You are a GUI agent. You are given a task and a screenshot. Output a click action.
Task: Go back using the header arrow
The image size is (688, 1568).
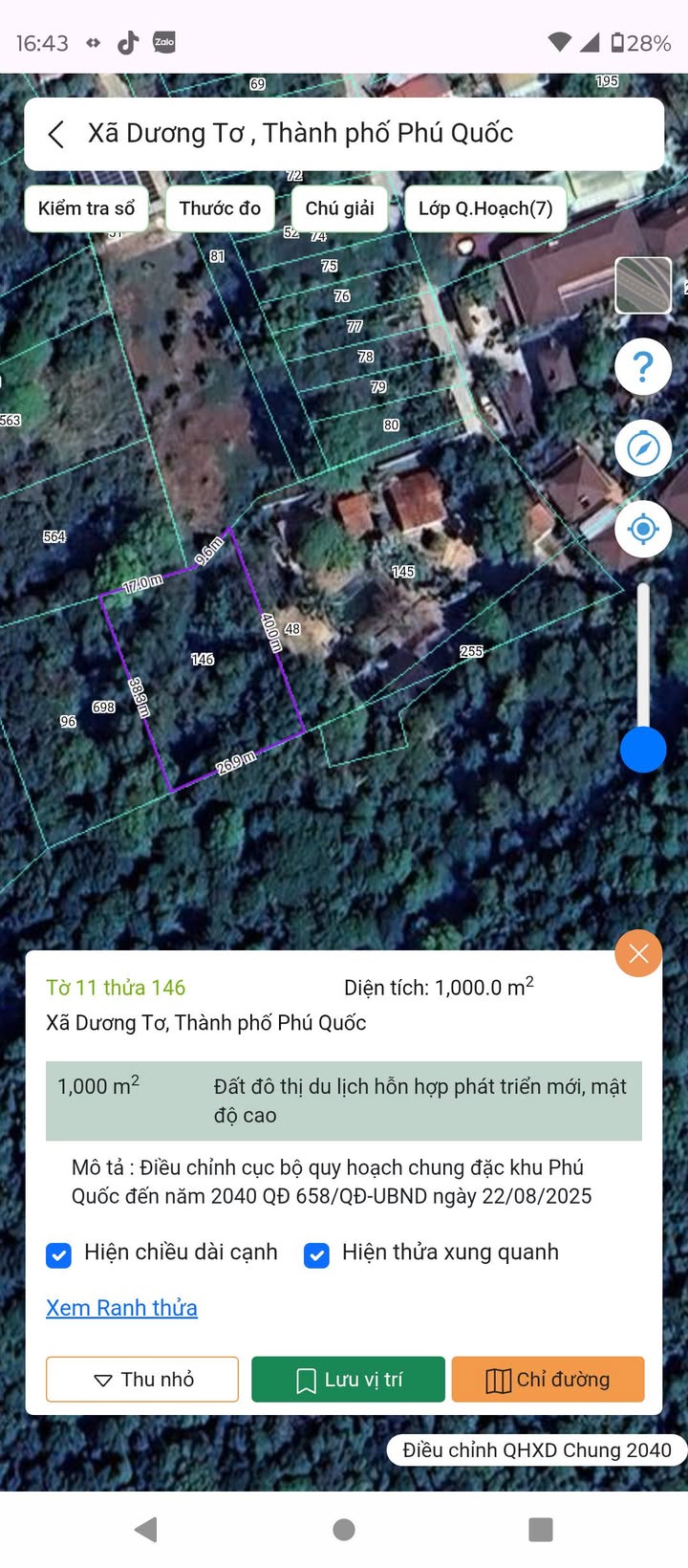tap(56, 134)
